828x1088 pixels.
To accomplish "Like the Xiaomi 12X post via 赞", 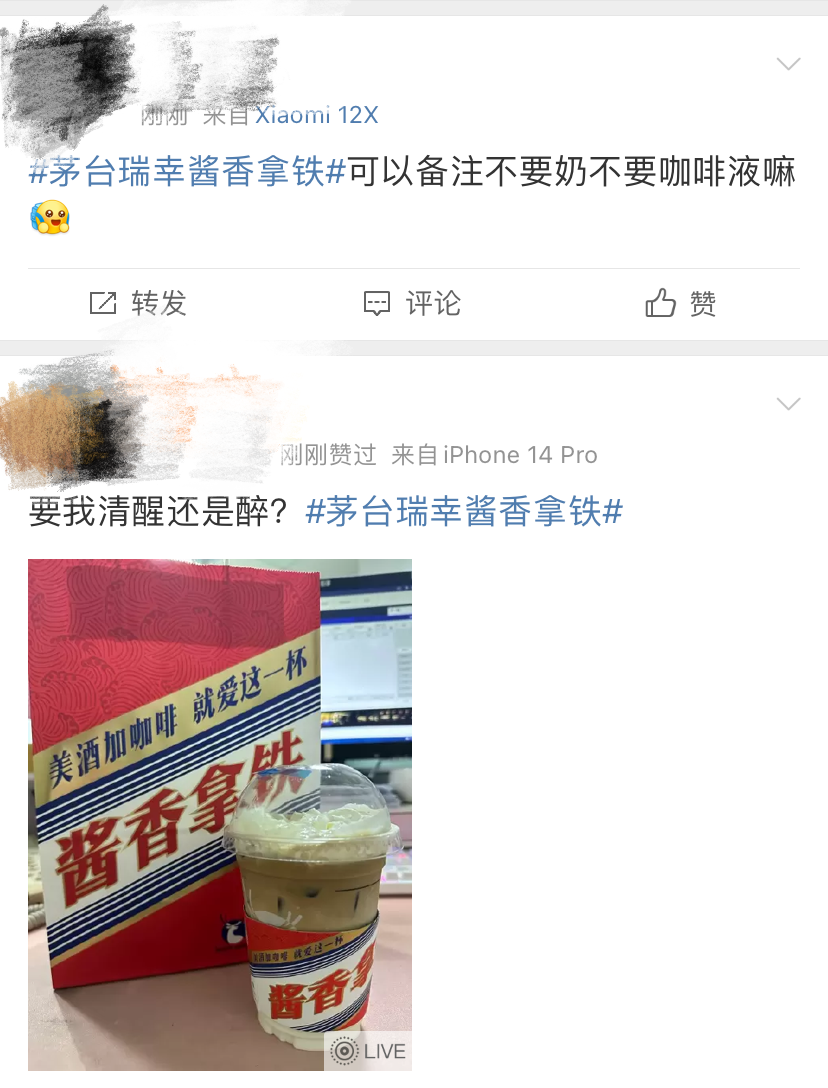I will (681, 303).
